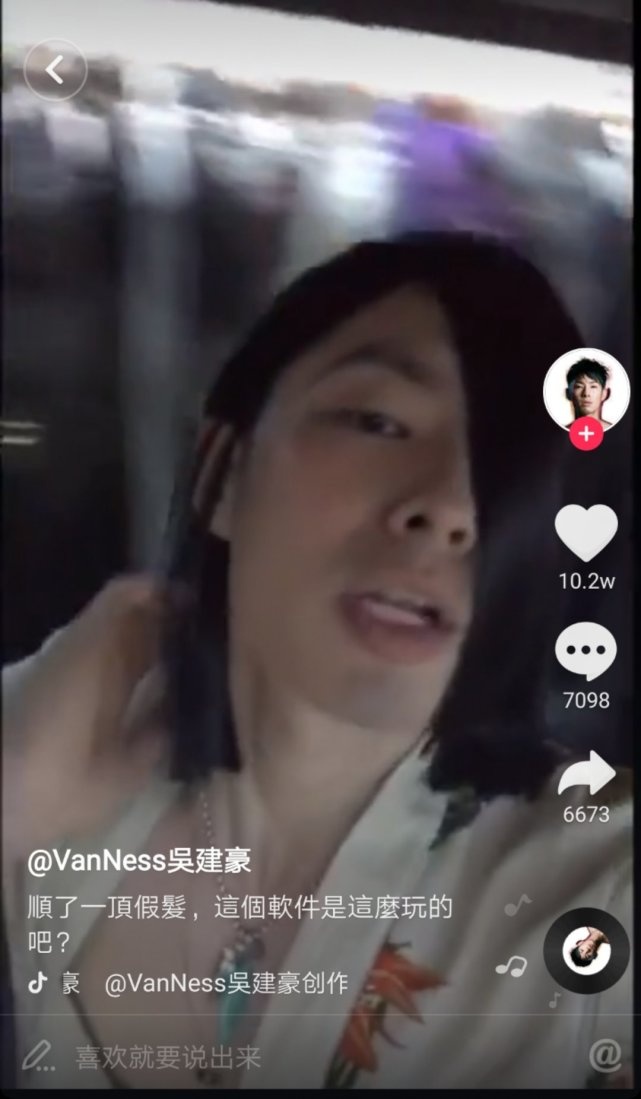Share this video with the arrow icon
This screenshot has width=641, height=1099.
click(x=586, y=774)
